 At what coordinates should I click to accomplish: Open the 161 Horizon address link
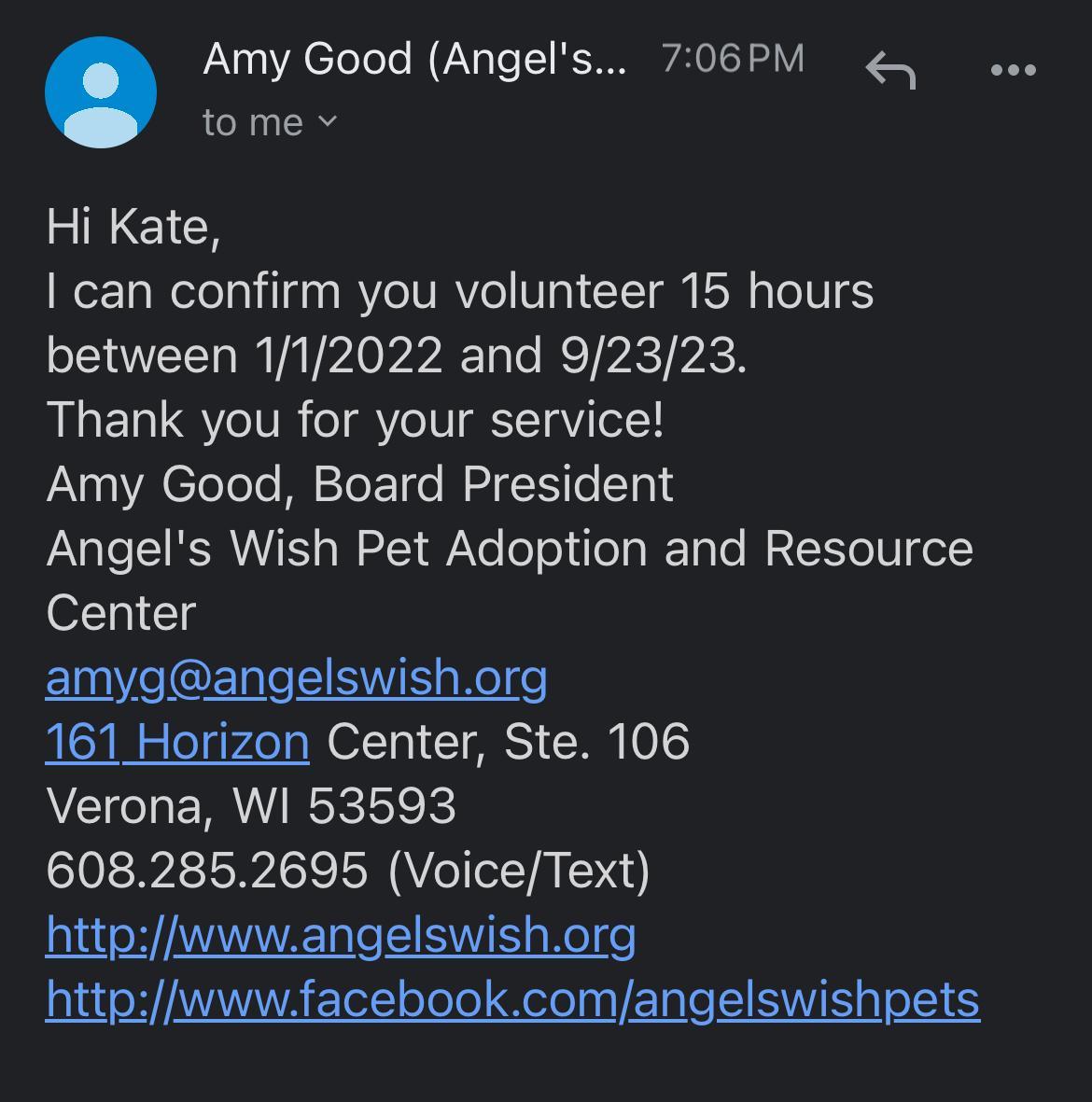177,743
